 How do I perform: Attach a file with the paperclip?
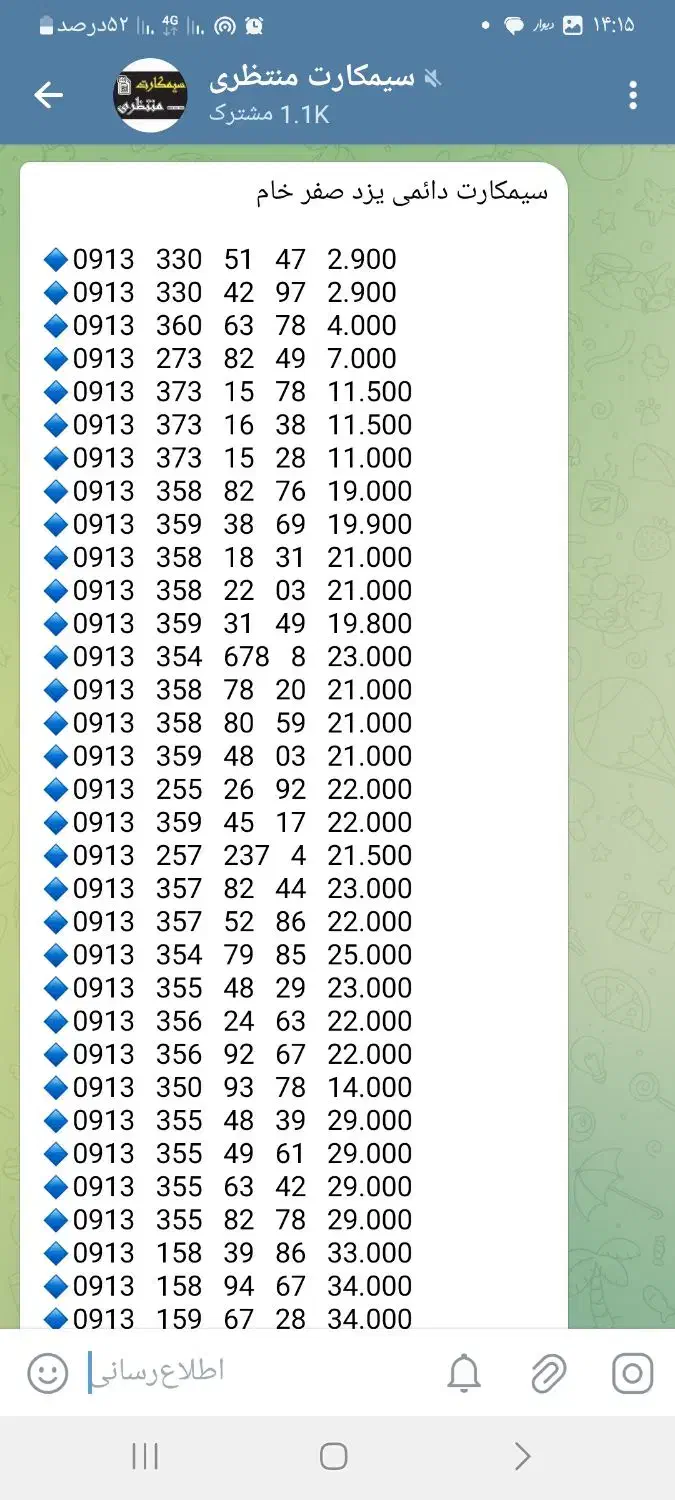tap(548, 1373)
